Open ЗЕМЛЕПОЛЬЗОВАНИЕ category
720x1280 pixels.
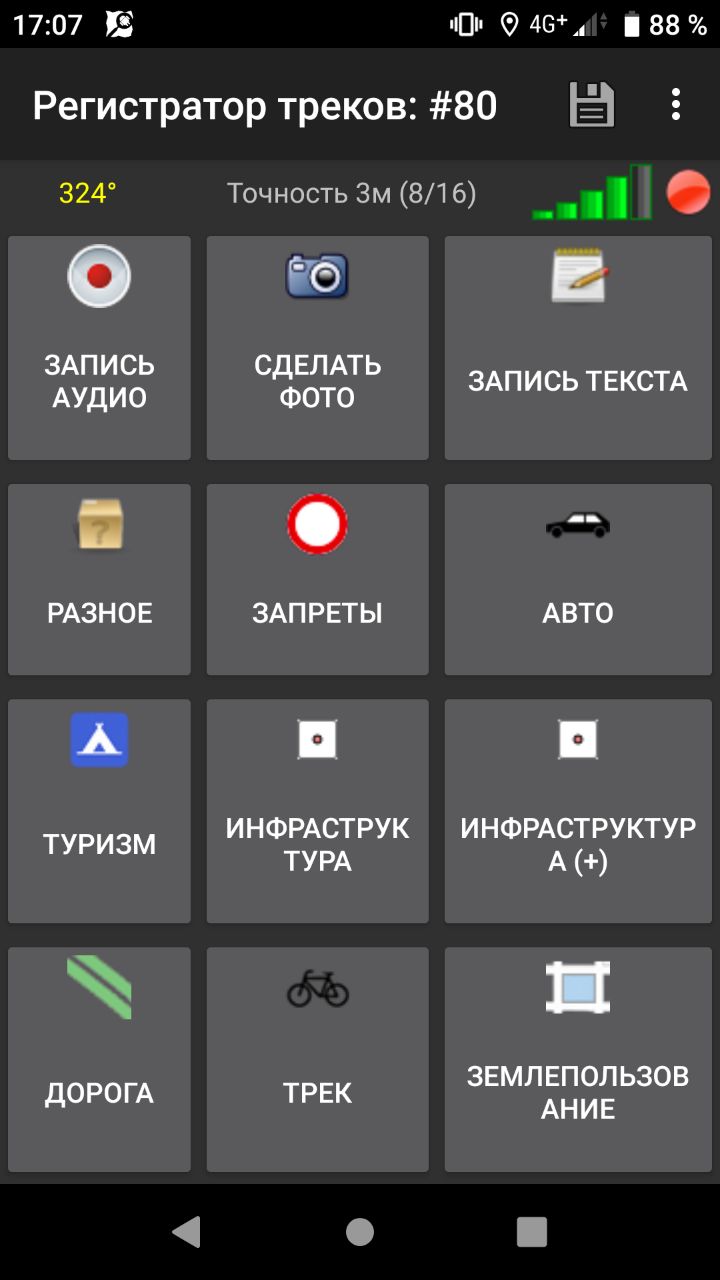(x=578, y=1060)
